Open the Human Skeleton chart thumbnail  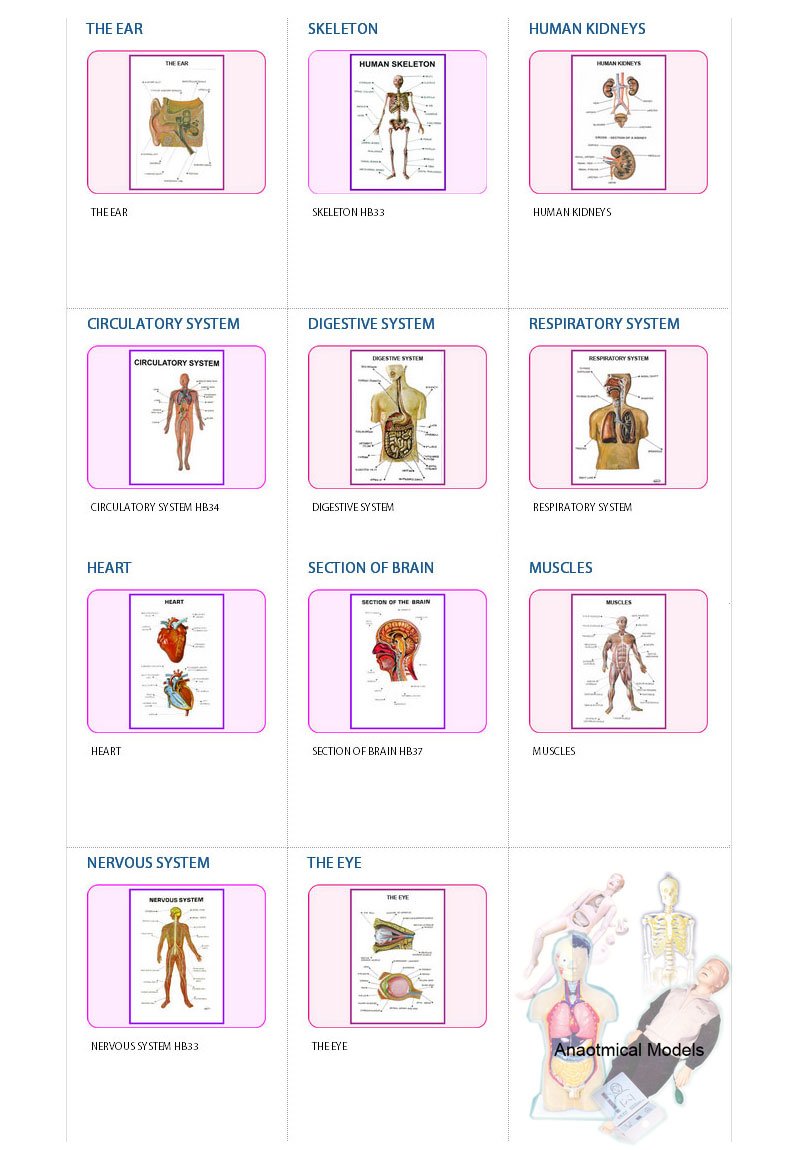click(397, 122)
